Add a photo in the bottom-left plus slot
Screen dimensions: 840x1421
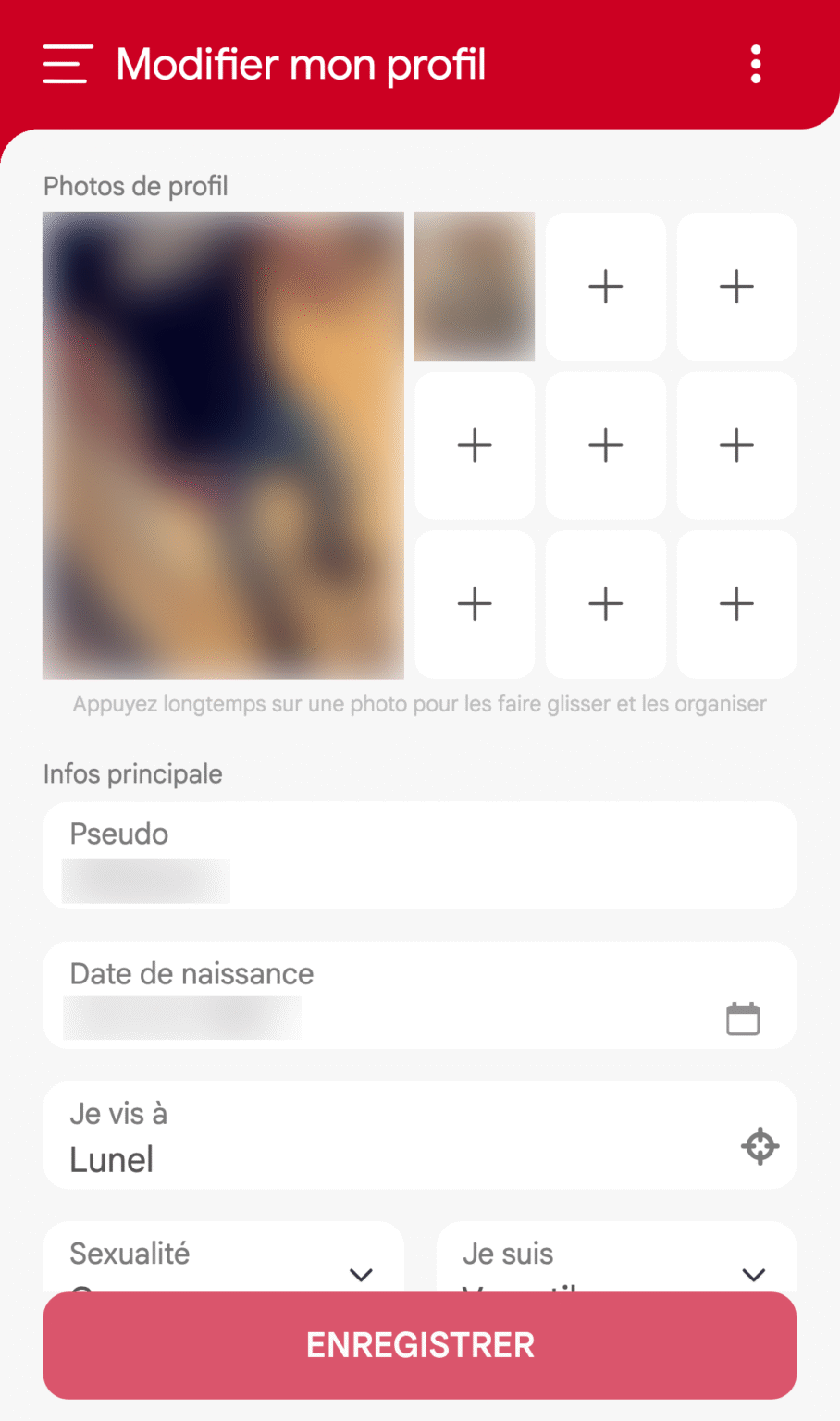pyautogui.click(x=474, y=604)
